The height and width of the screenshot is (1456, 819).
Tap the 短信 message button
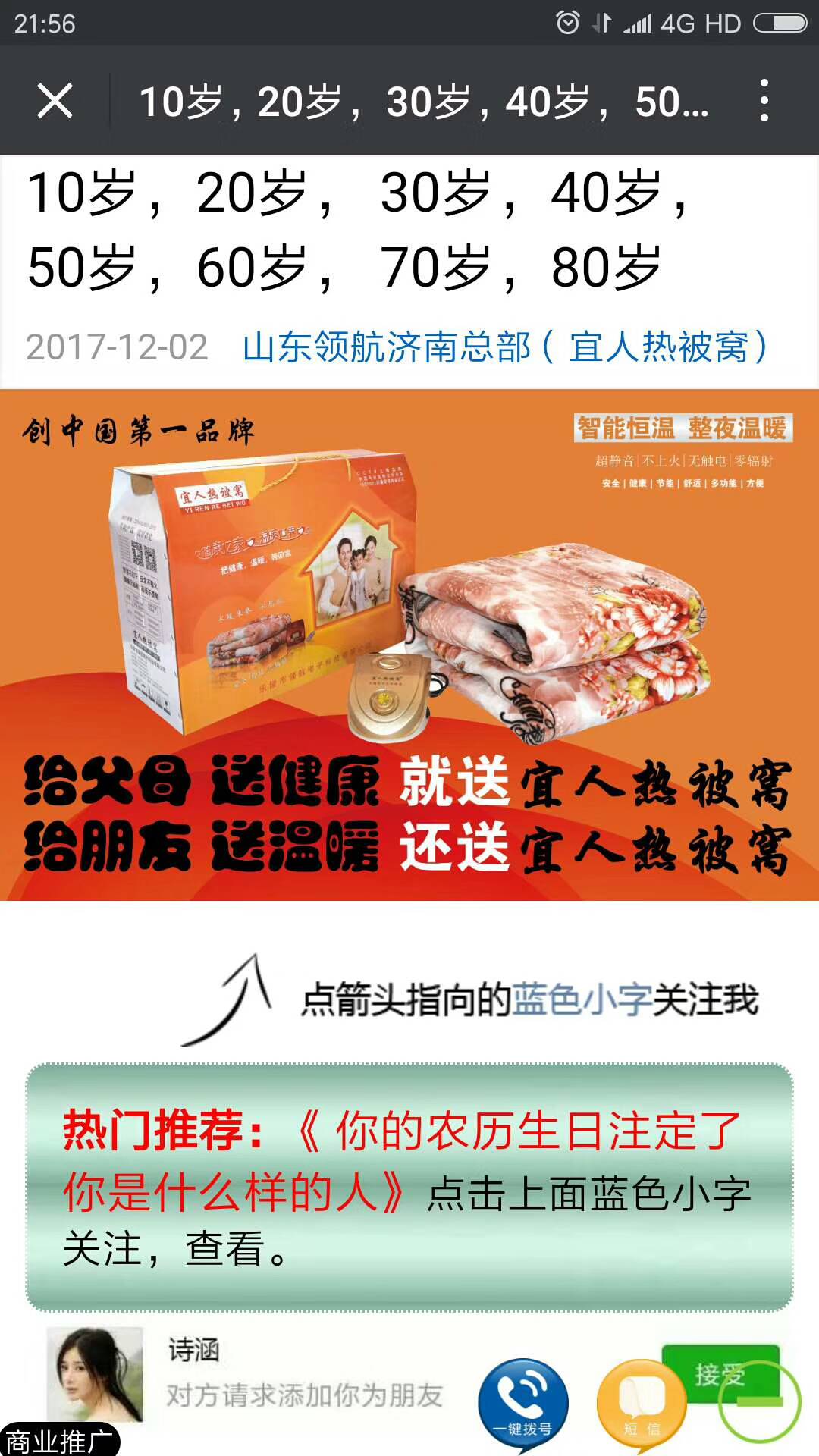click(642, 1404)
